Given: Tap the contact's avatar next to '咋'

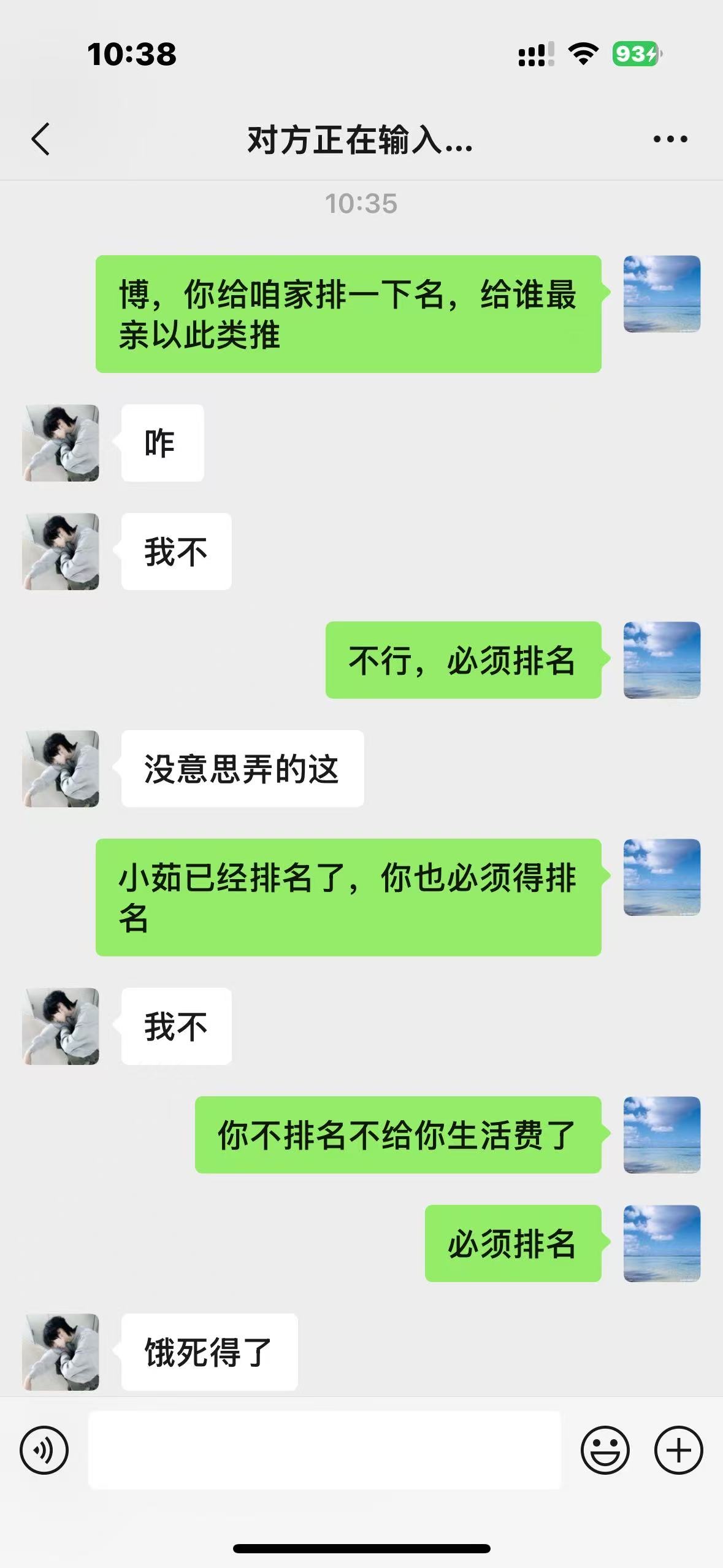Looking at the screenshot, I should 60,443.
